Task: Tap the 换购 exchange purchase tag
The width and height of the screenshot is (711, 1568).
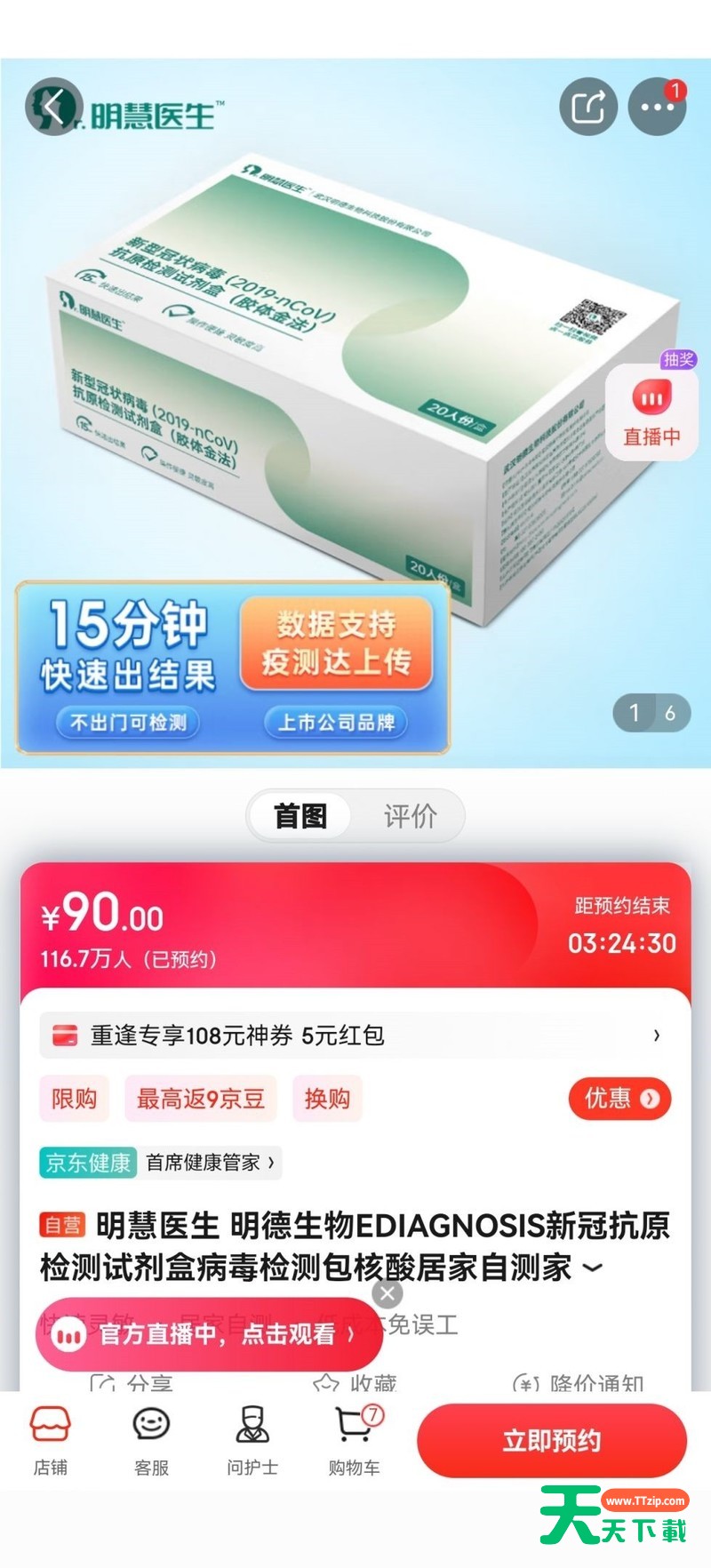Action: (327, 1099)
